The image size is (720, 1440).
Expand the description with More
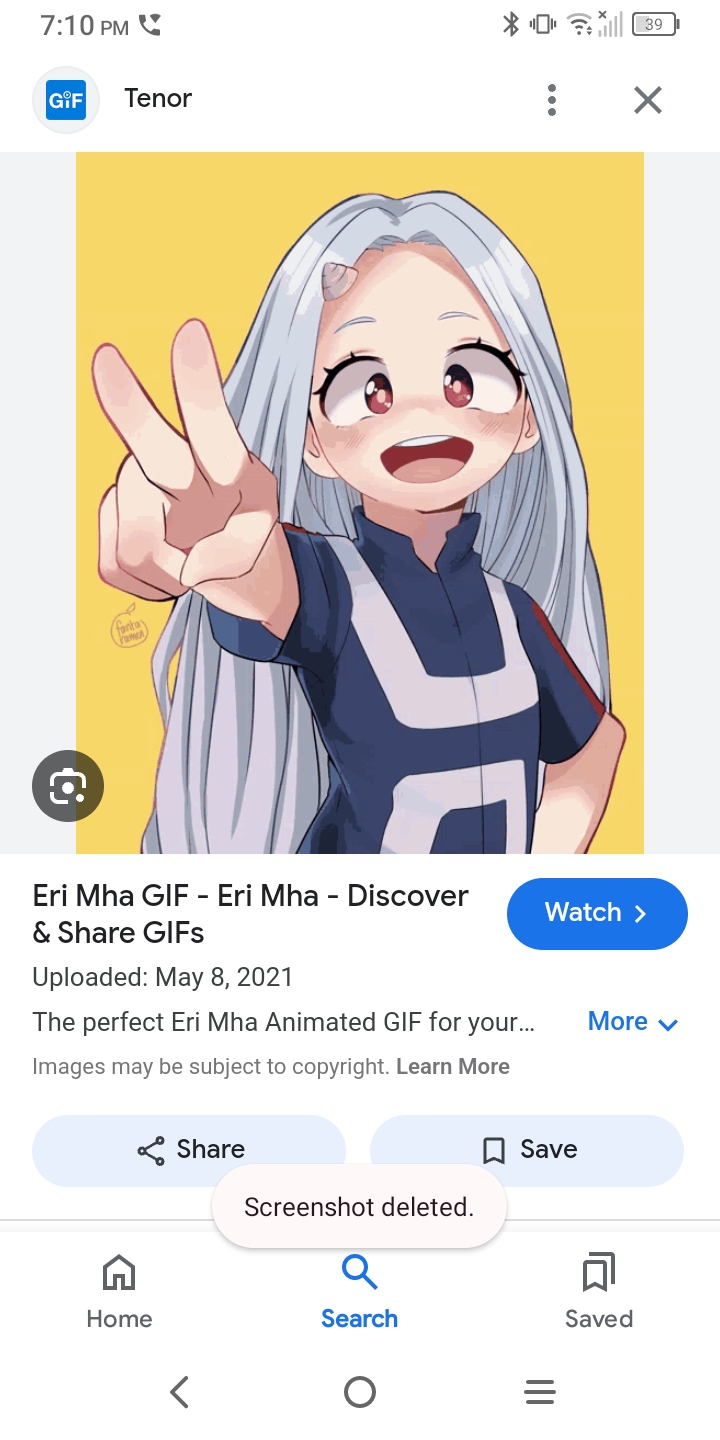tap(632, 1022)
